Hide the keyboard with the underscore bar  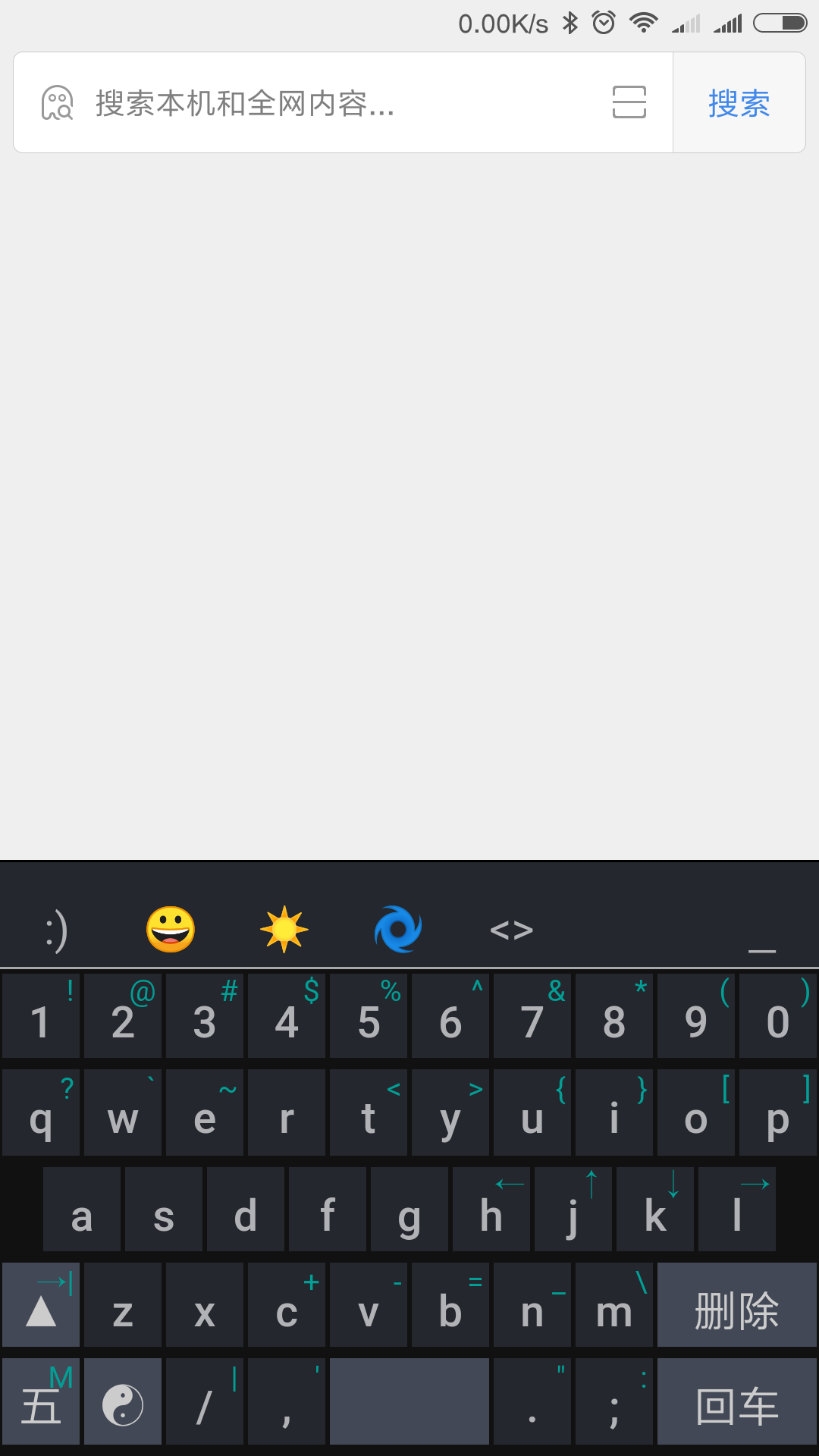pos(761,940)
